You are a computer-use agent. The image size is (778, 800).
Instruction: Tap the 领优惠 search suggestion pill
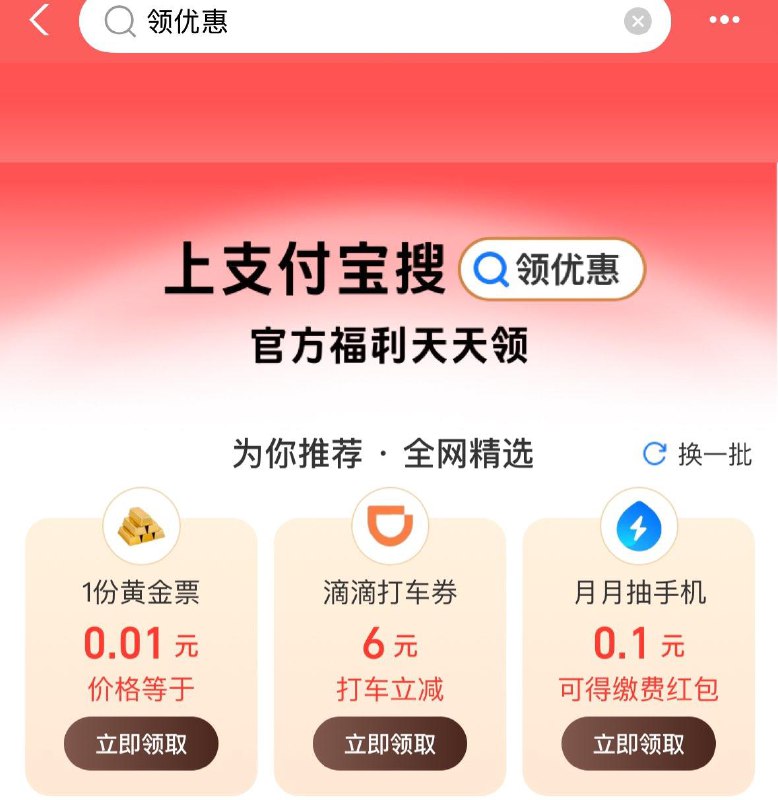coord(551,268)
